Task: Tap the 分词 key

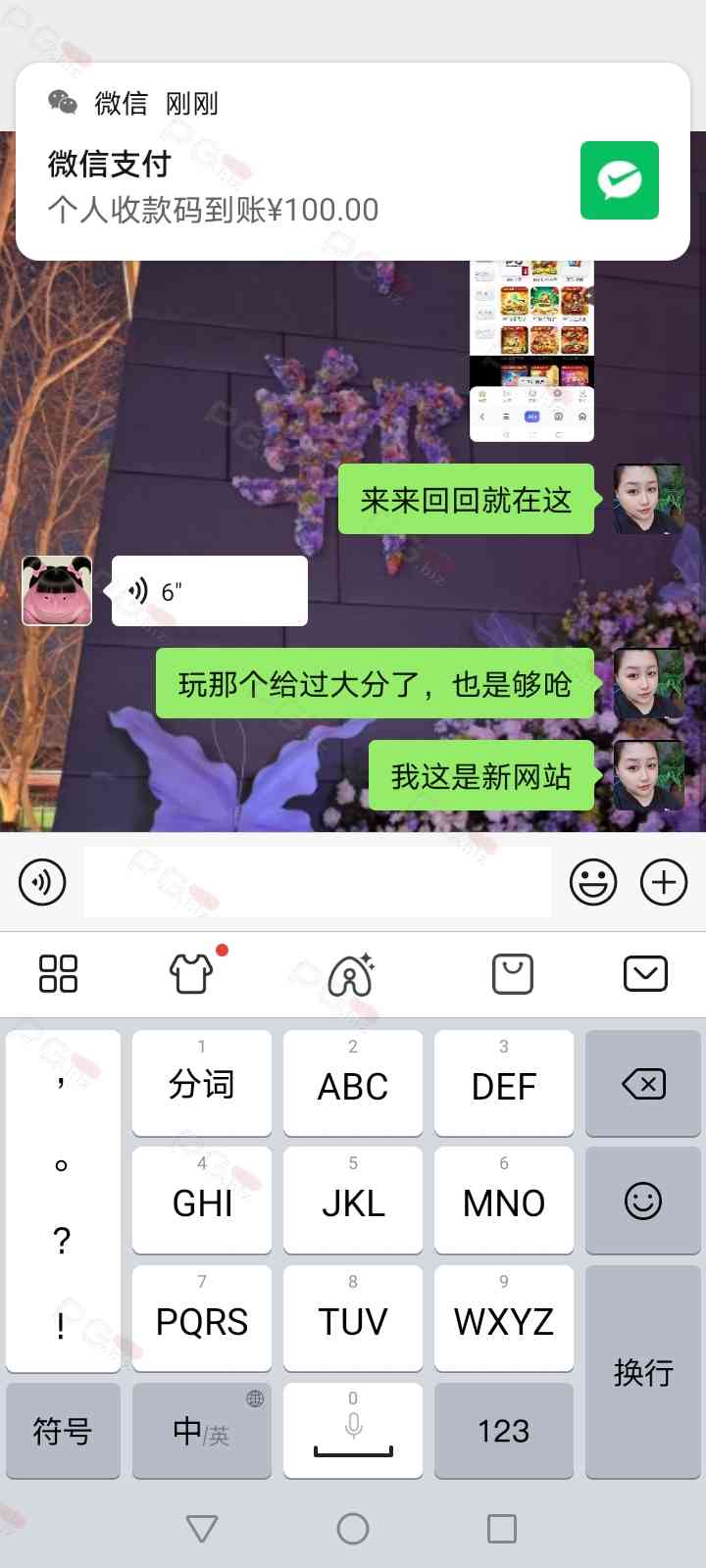Action: click(x=202, y=1084)
